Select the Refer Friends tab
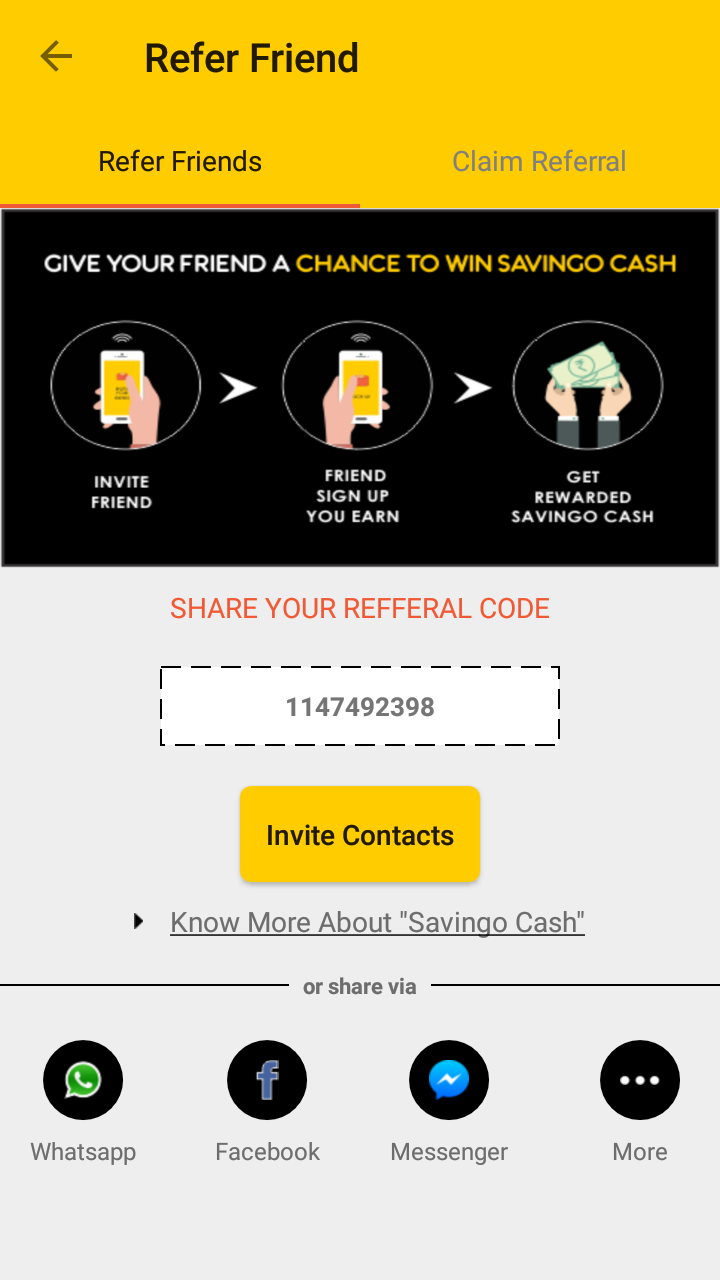Image resolution: width=720 pixels, height=1280 pixels. point(180,162)
